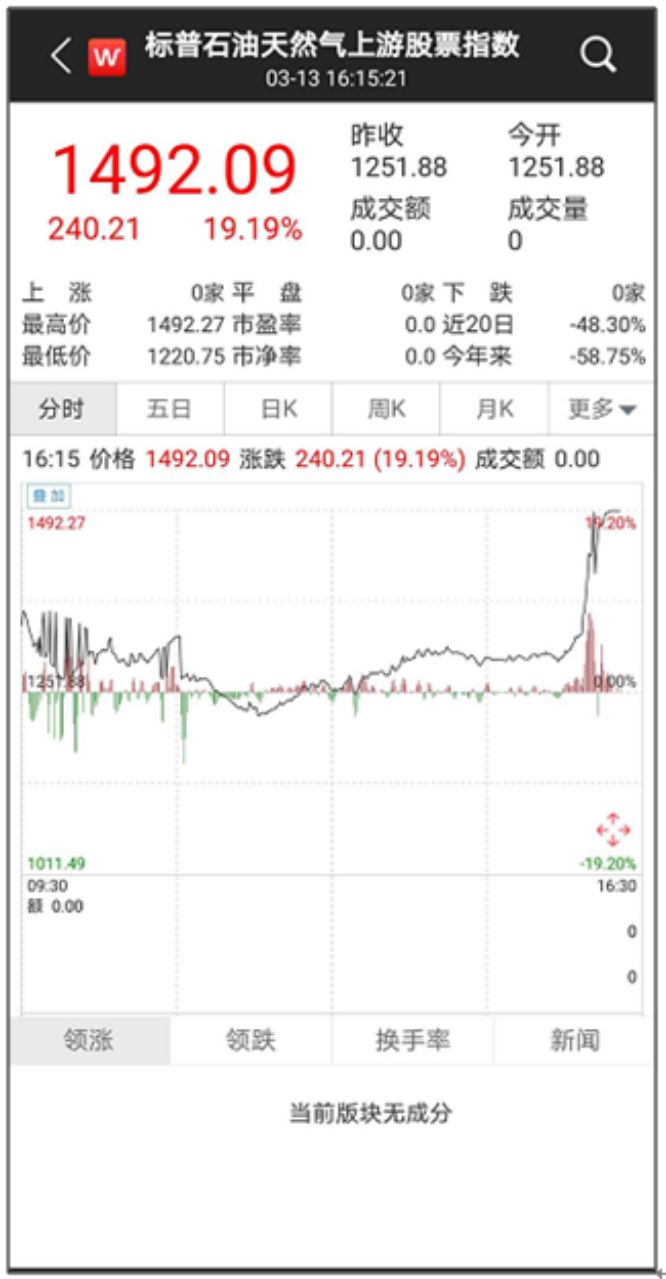The image size is (666, 1279).
Task: Open the 换手率 tab
Action: (x=413, y=1041)
